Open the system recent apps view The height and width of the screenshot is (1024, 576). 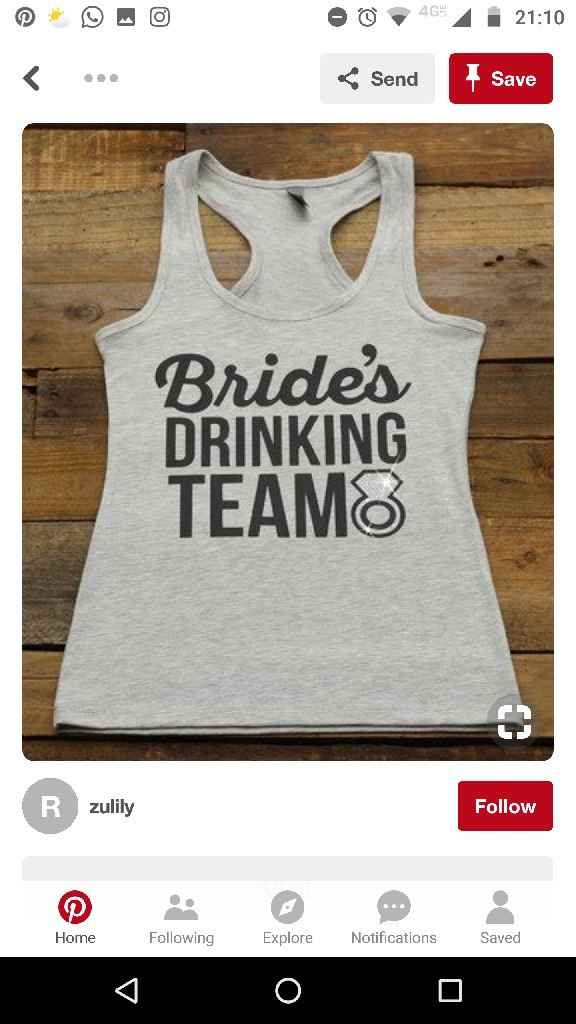[450, 991]
